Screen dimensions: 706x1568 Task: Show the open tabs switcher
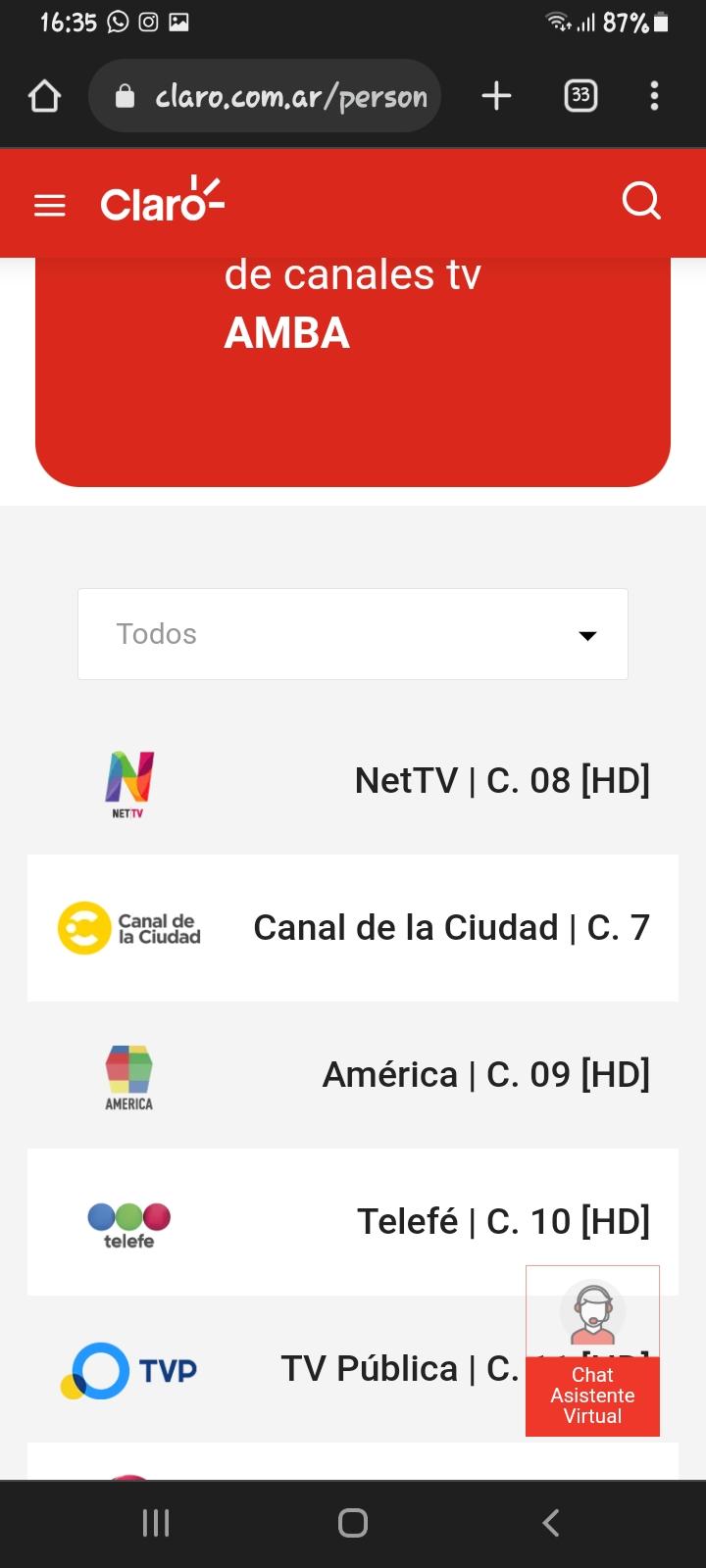pos(580,96)
